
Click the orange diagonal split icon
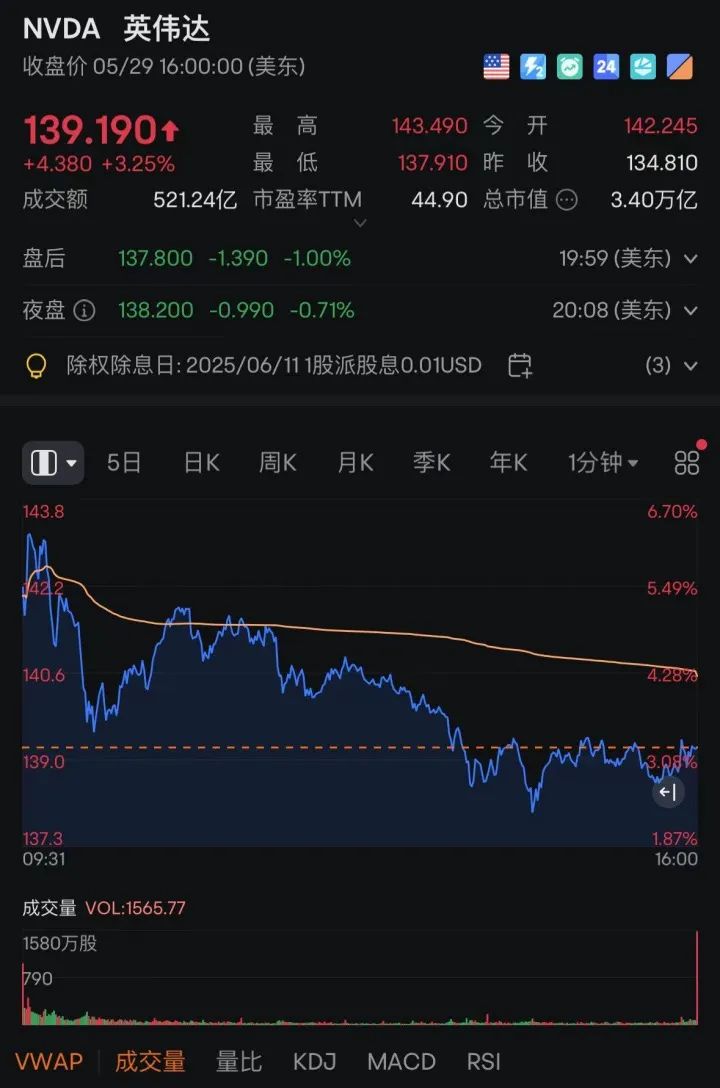click(x=677, y=67)
